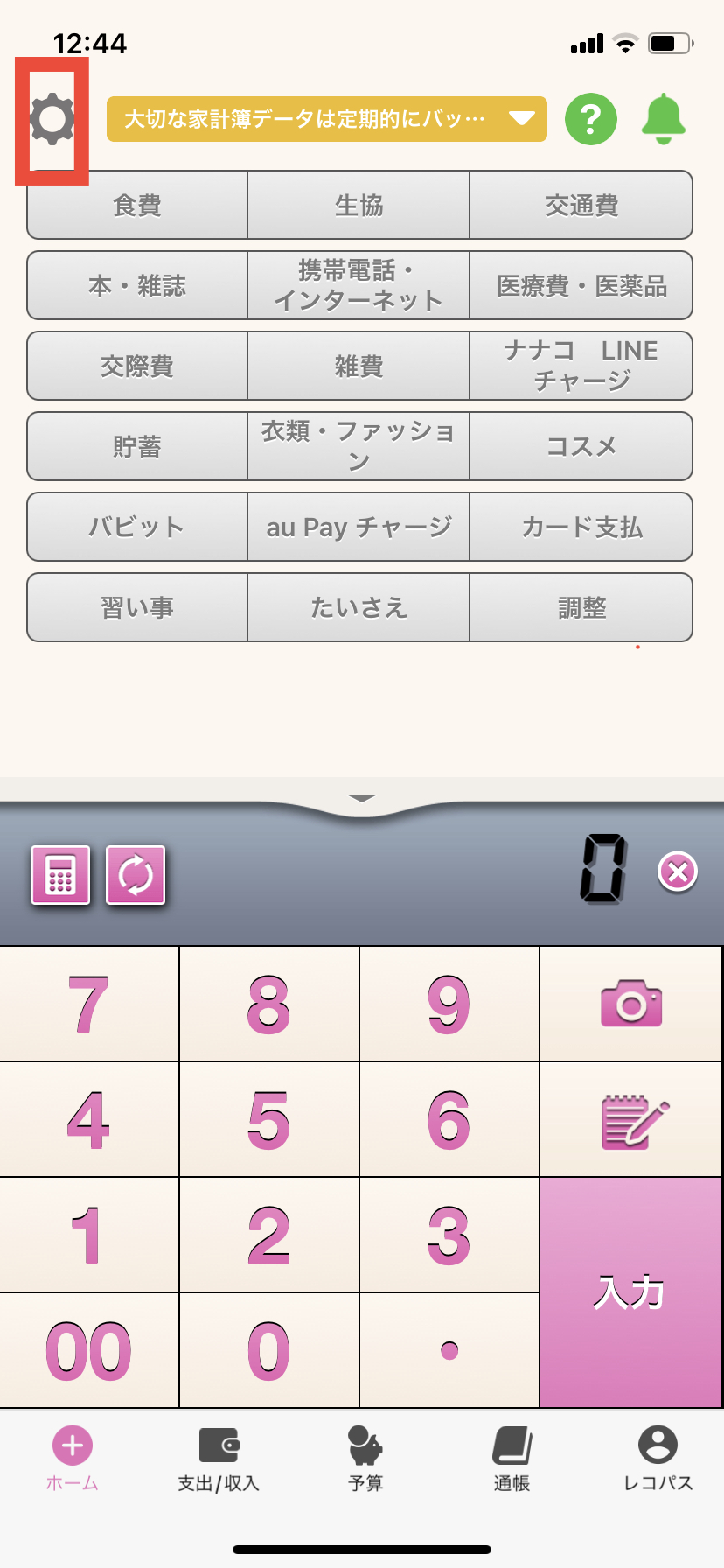Collapse the keypad panel arrow

361,798
